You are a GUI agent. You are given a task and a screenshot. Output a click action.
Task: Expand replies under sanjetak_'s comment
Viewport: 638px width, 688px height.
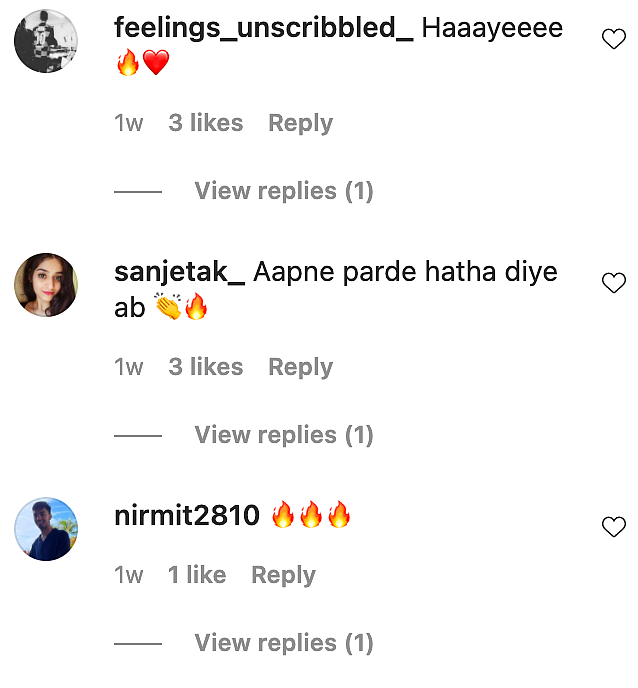coord(283,435)
